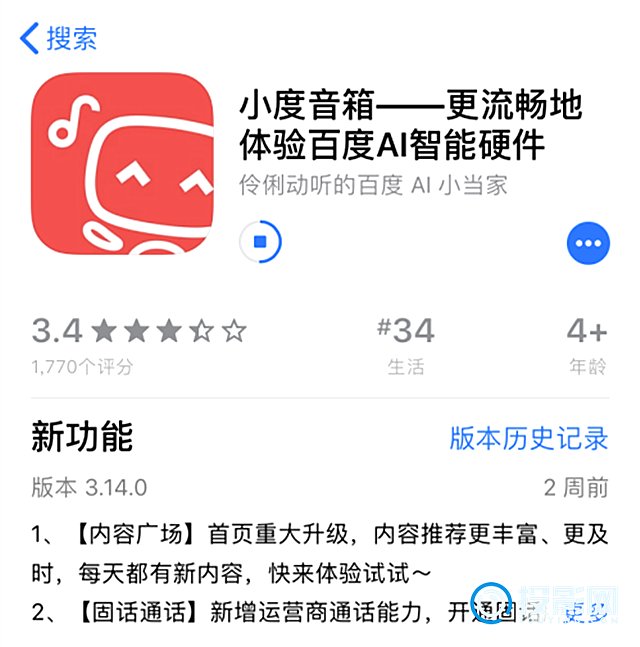Open the blue more options button
The image size is (640, 647).
tap(587, 243)
